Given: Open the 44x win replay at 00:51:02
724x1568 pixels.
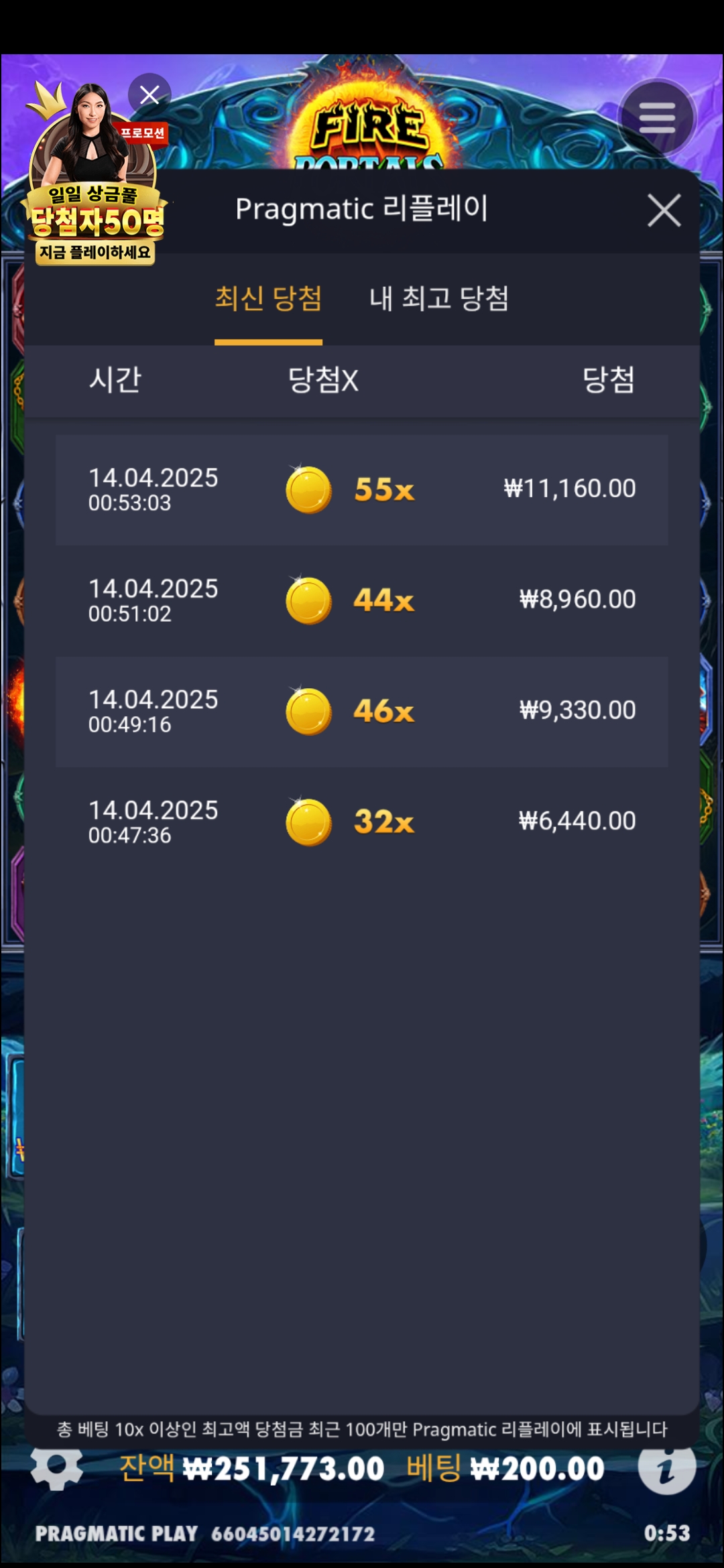Looking at the screenshot, I should (x=362, y=600).
